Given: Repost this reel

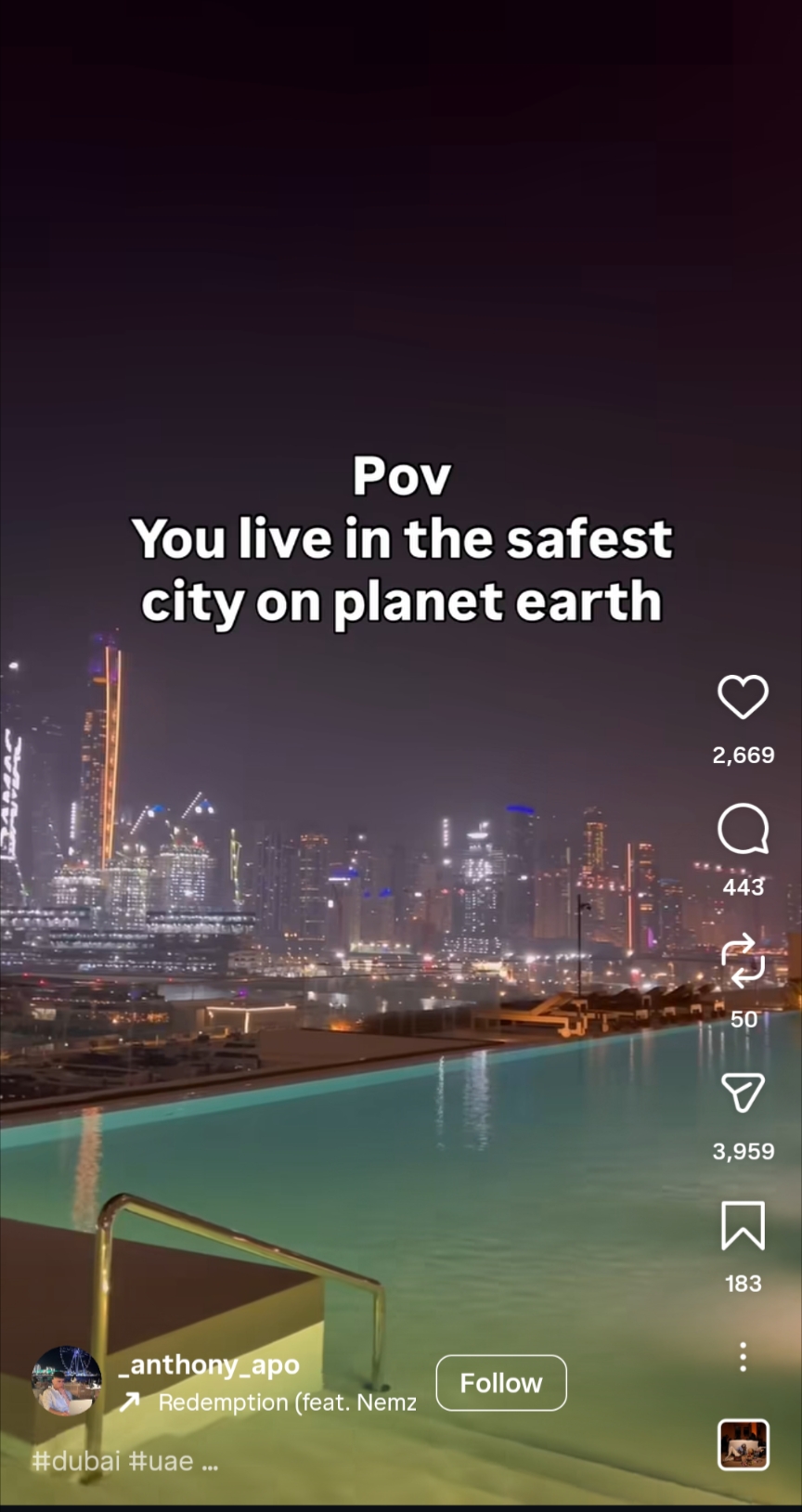Looking at the screenshot, I should pos(743,962).
